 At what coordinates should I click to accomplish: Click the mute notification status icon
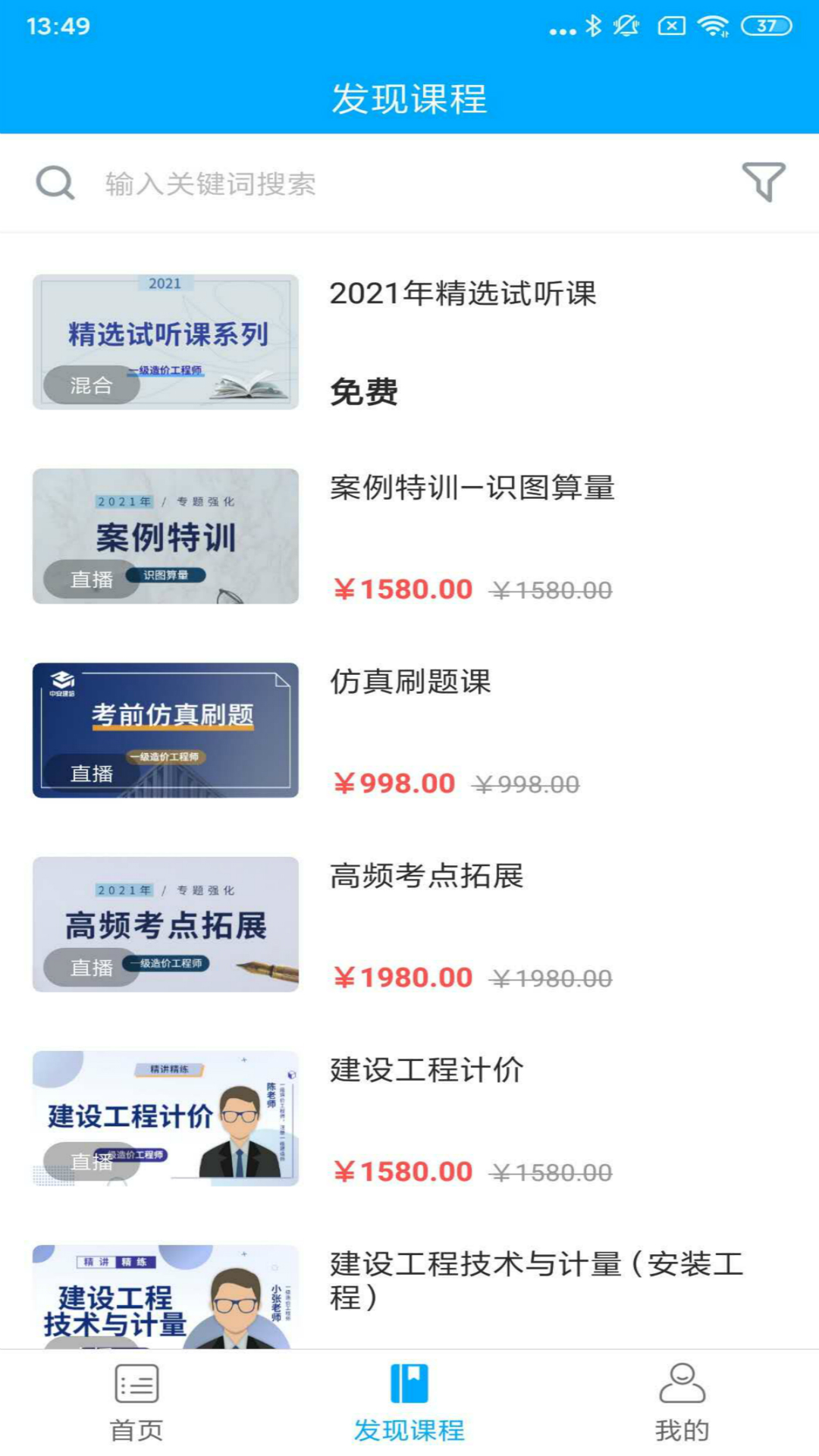point(627,24)
